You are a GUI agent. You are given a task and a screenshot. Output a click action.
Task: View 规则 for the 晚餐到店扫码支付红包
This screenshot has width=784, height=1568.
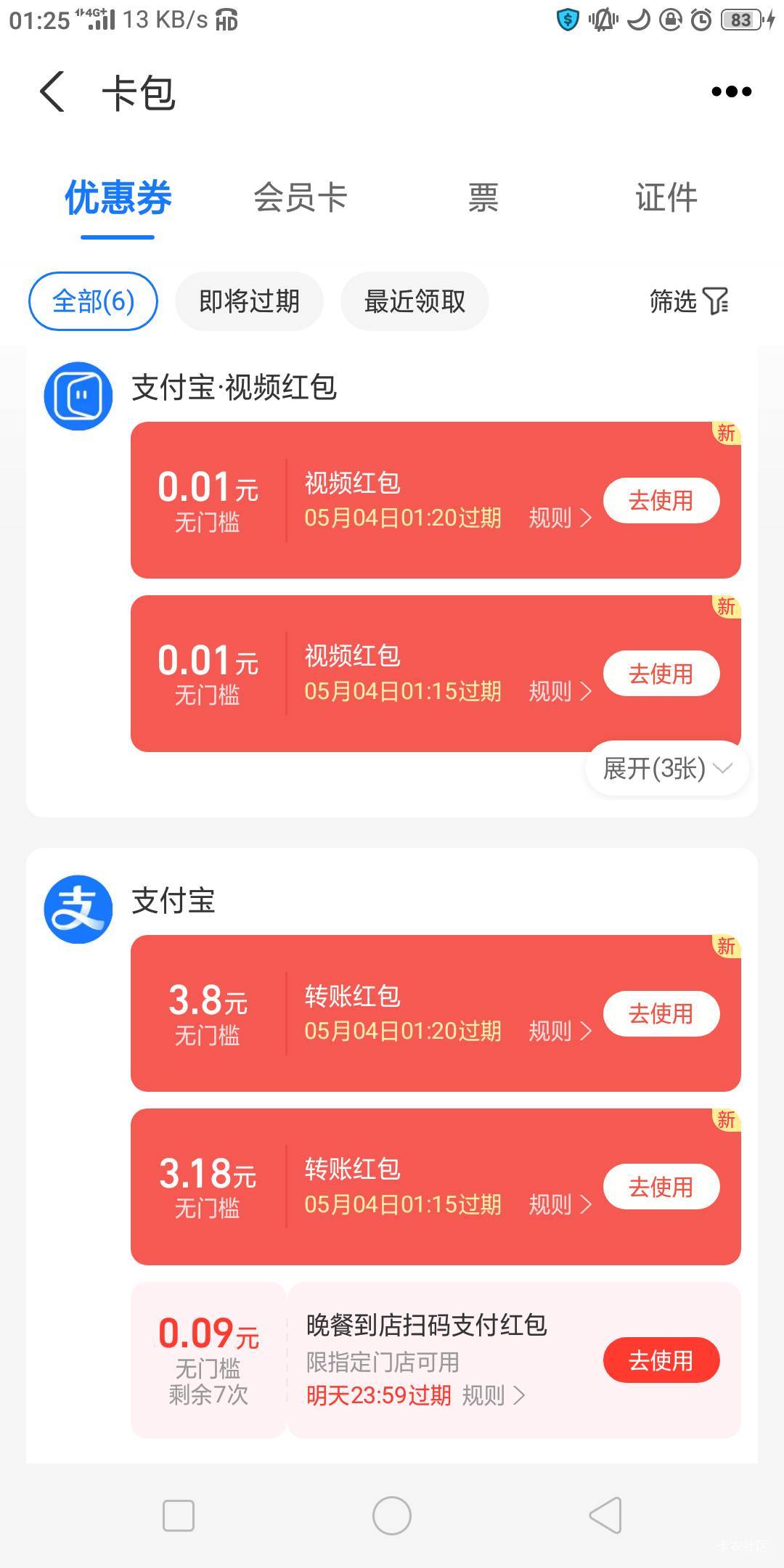click(494, 1395)
